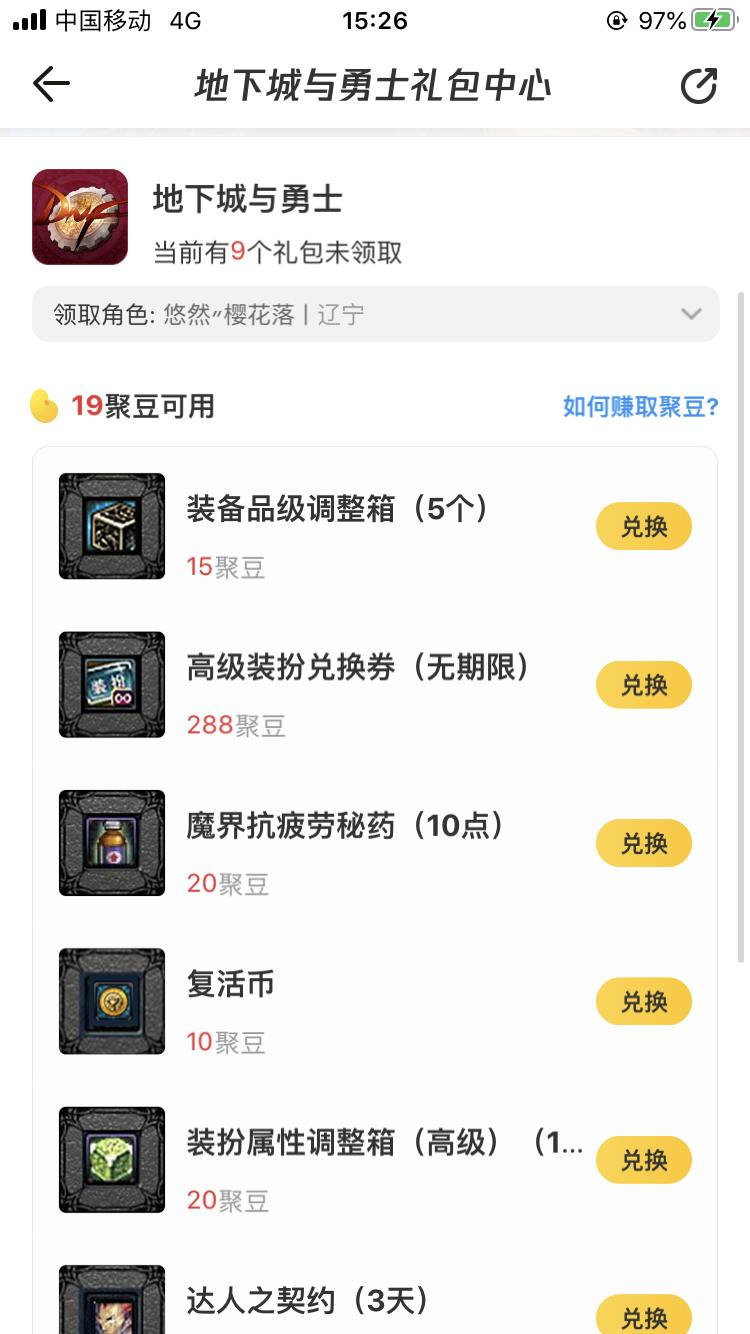This screenshot has height=1334, width=750.
Task: Click the chevron beside 悠然樱花落 character
Action: 690,314
